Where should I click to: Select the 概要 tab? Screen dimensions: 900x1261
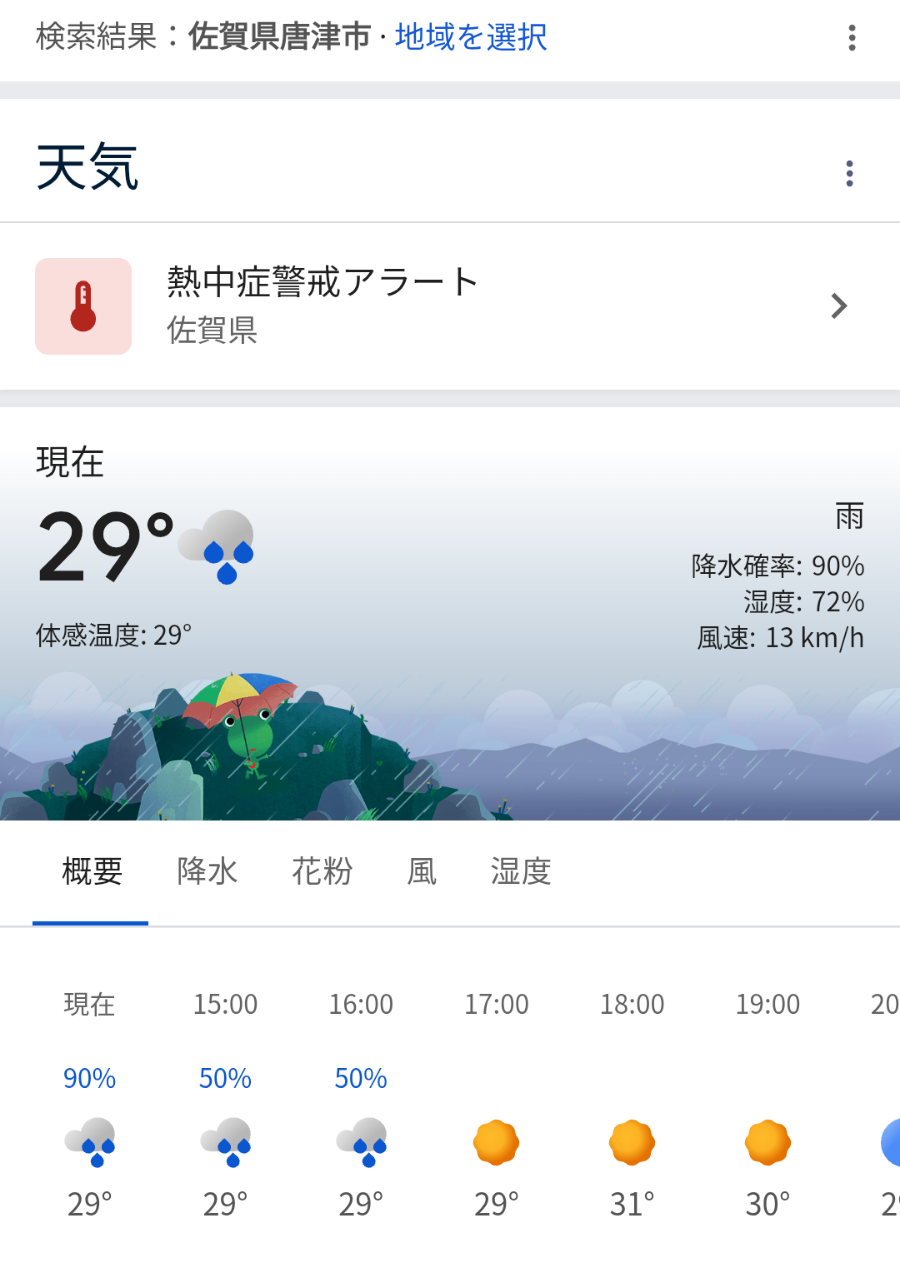(x=91, y=871)
